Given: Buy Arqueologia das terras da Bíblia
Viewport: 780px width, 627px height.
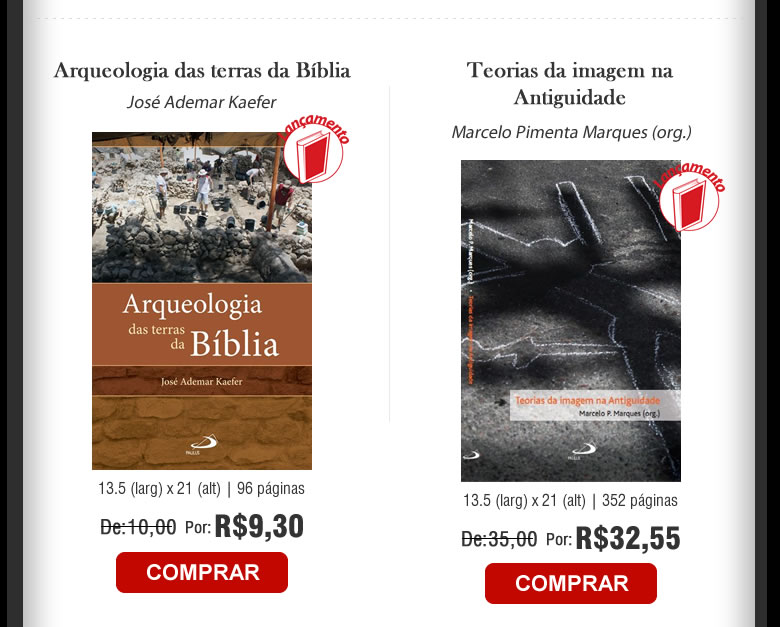Looking at the screenshot, I should [202, 573].
